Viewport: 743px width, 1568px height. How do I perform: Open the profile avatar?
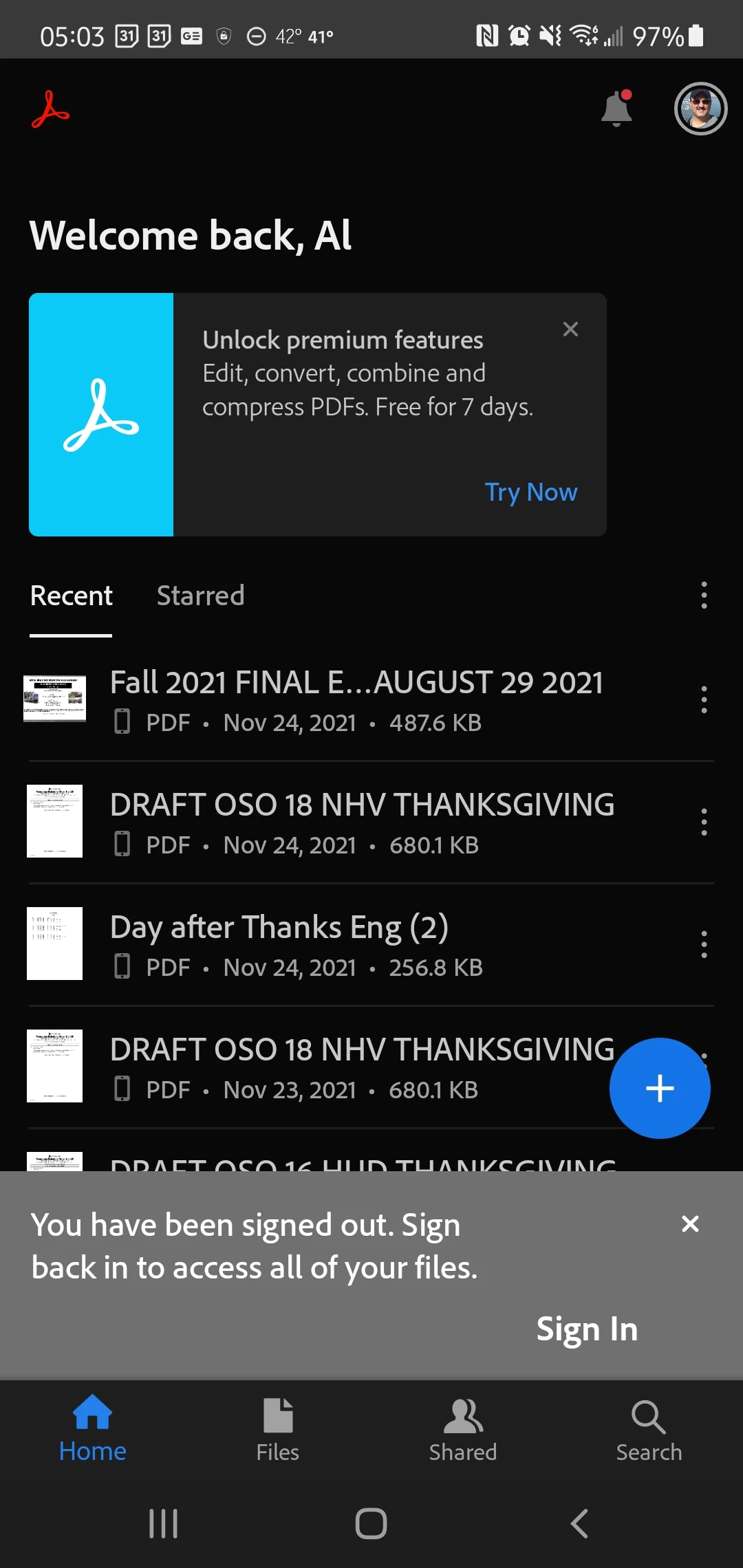[x=700, y=109]
